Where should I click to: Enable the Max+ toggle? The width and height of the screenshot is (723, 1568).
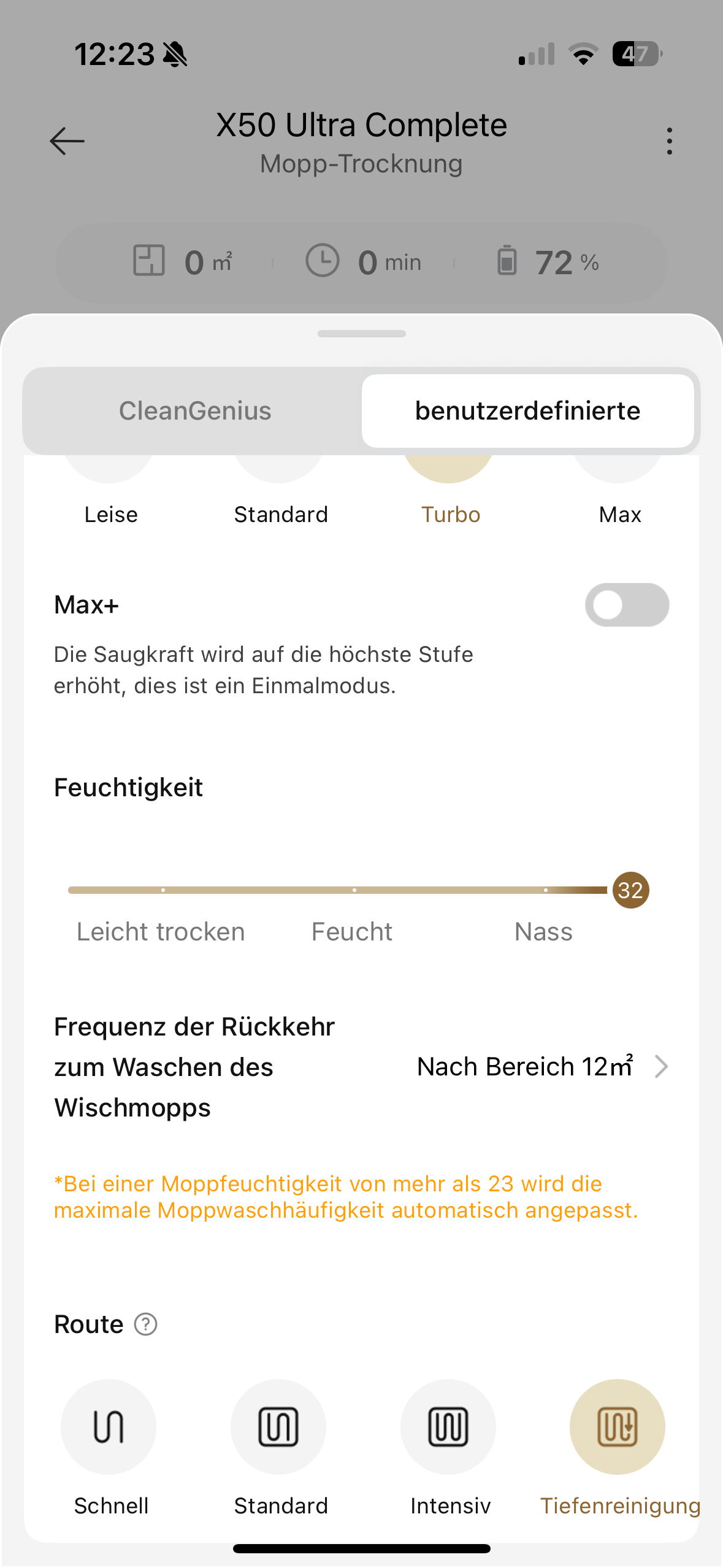pyautogui.click(x=626, y=605)
